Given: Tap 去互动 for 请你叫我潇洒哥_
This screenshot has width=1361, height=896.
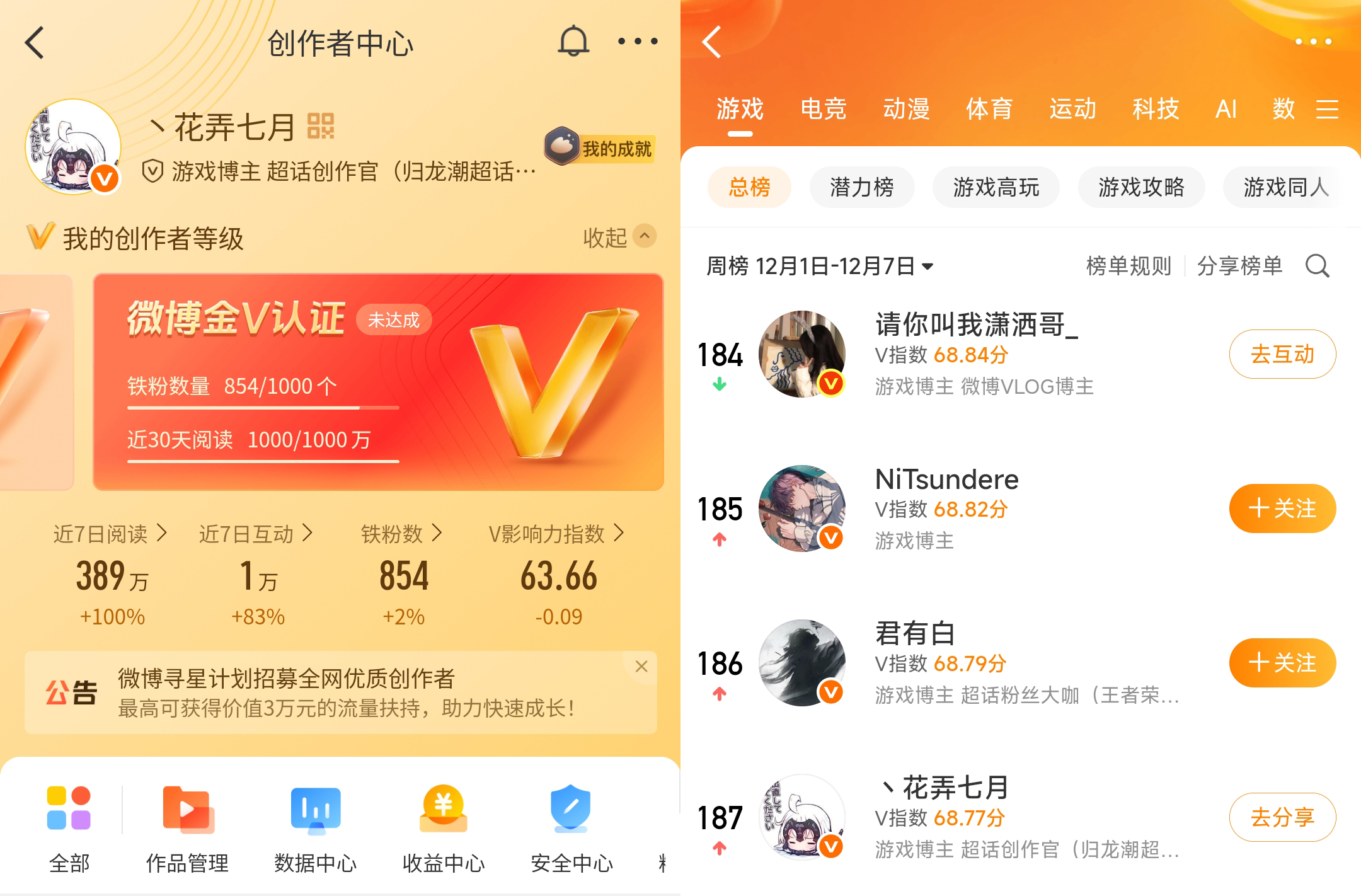Looking at the screenshot, I should [1282, 354].
